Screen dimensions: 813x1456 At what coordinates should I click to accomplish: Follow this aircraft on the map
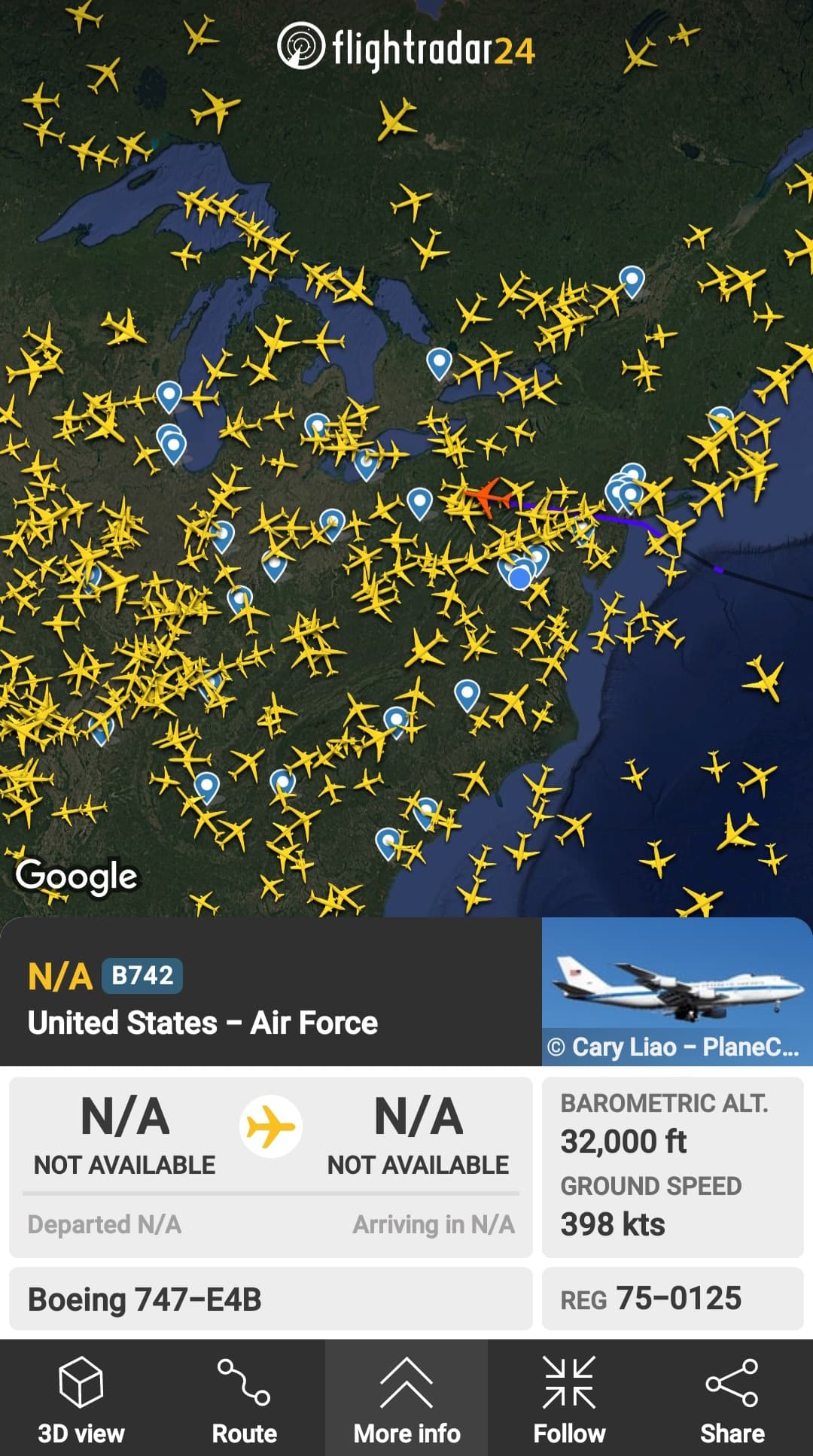[569, 1397]
